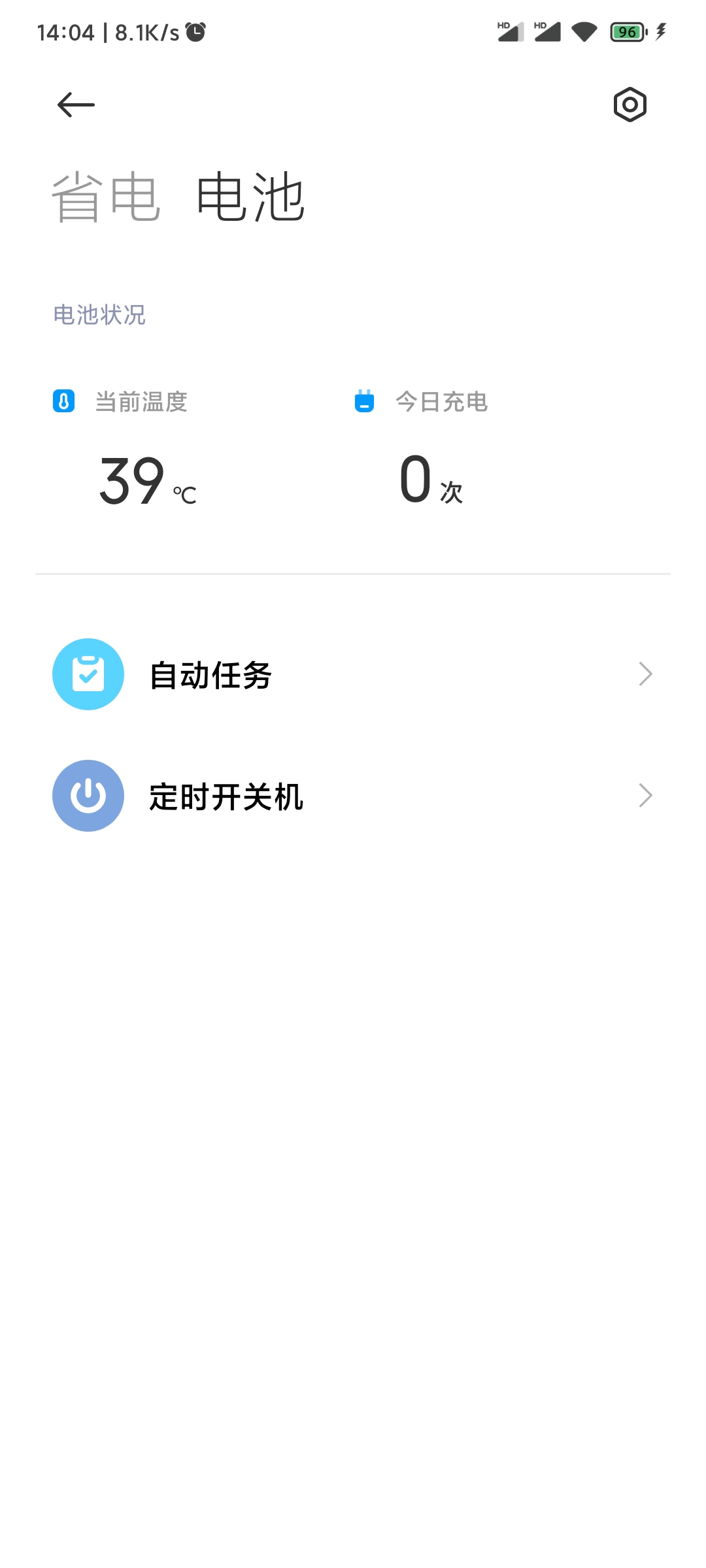Open 定时开关机 settings
This screenshot has height=1568, width=706.
(x=353, y=796)
